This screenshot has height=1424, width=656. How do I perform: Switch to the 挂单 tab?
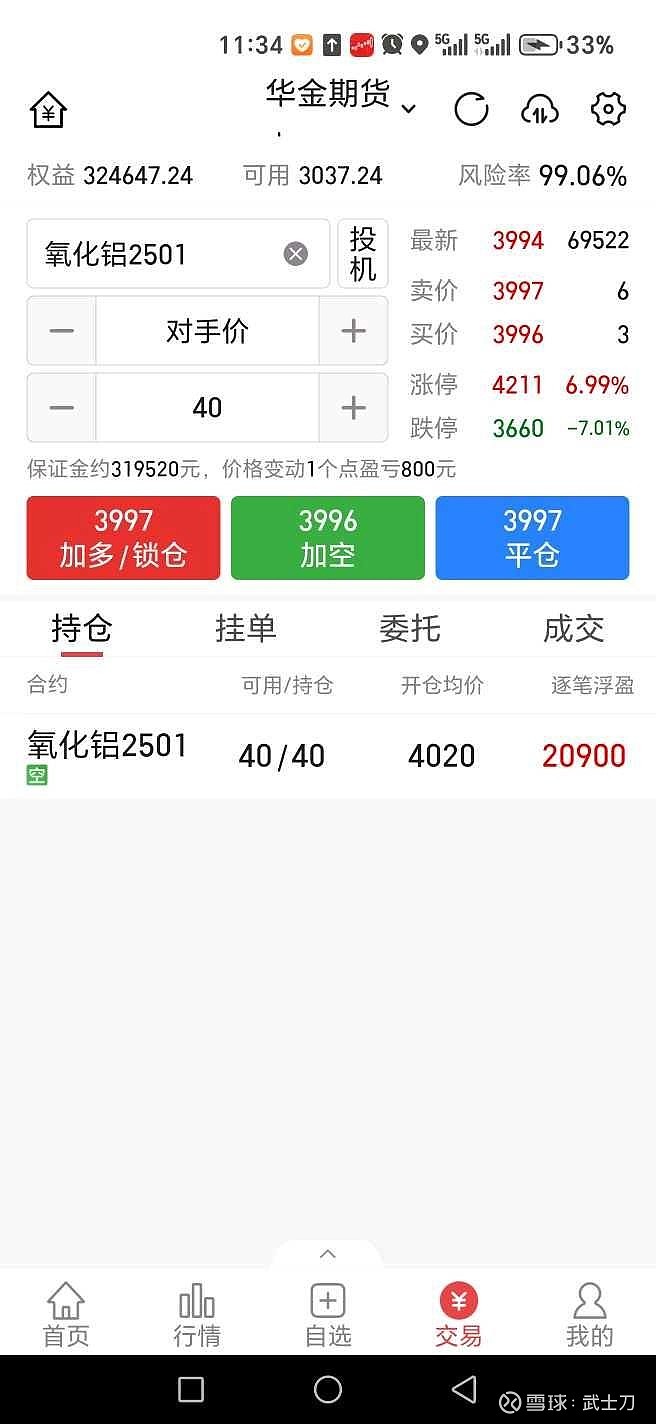[246, 629]
